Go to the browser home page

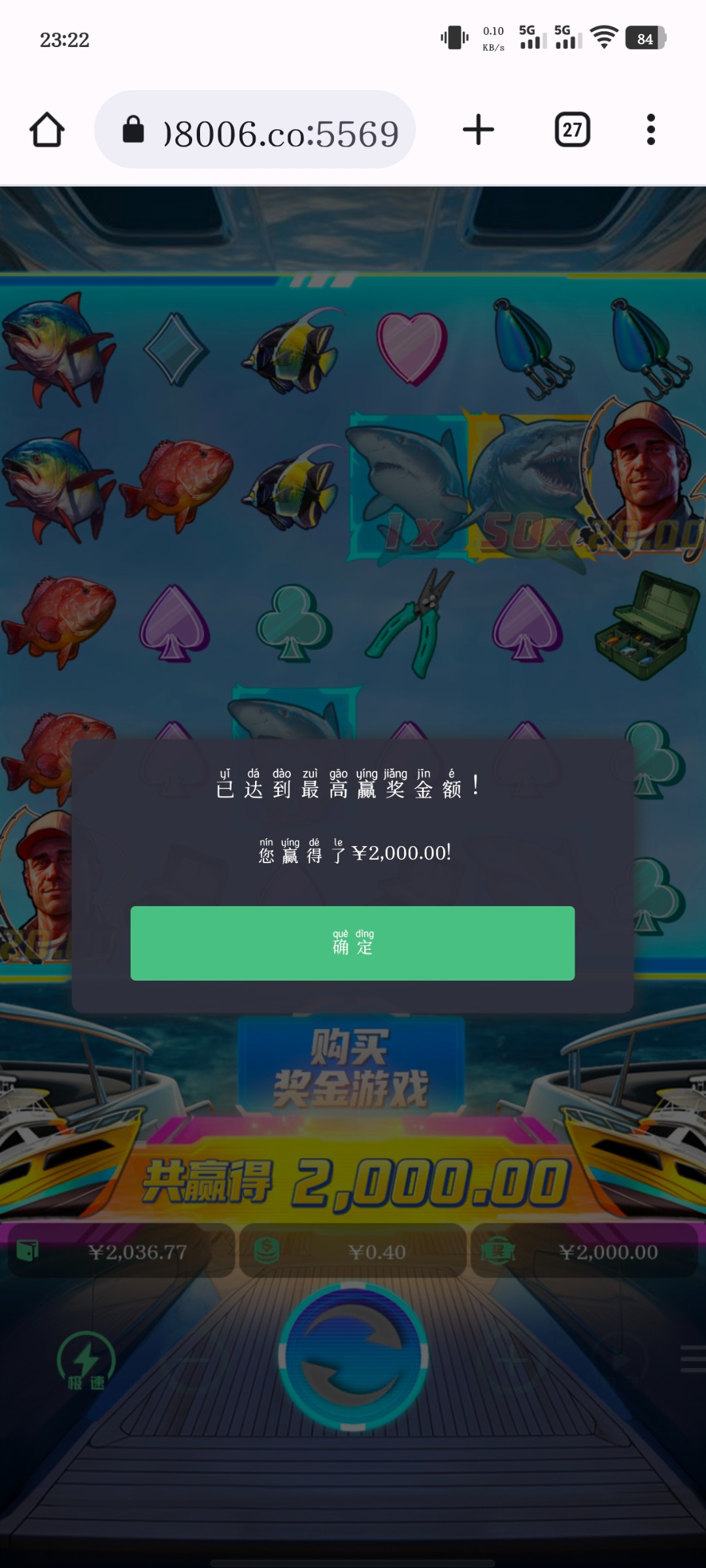pos(47,129)
